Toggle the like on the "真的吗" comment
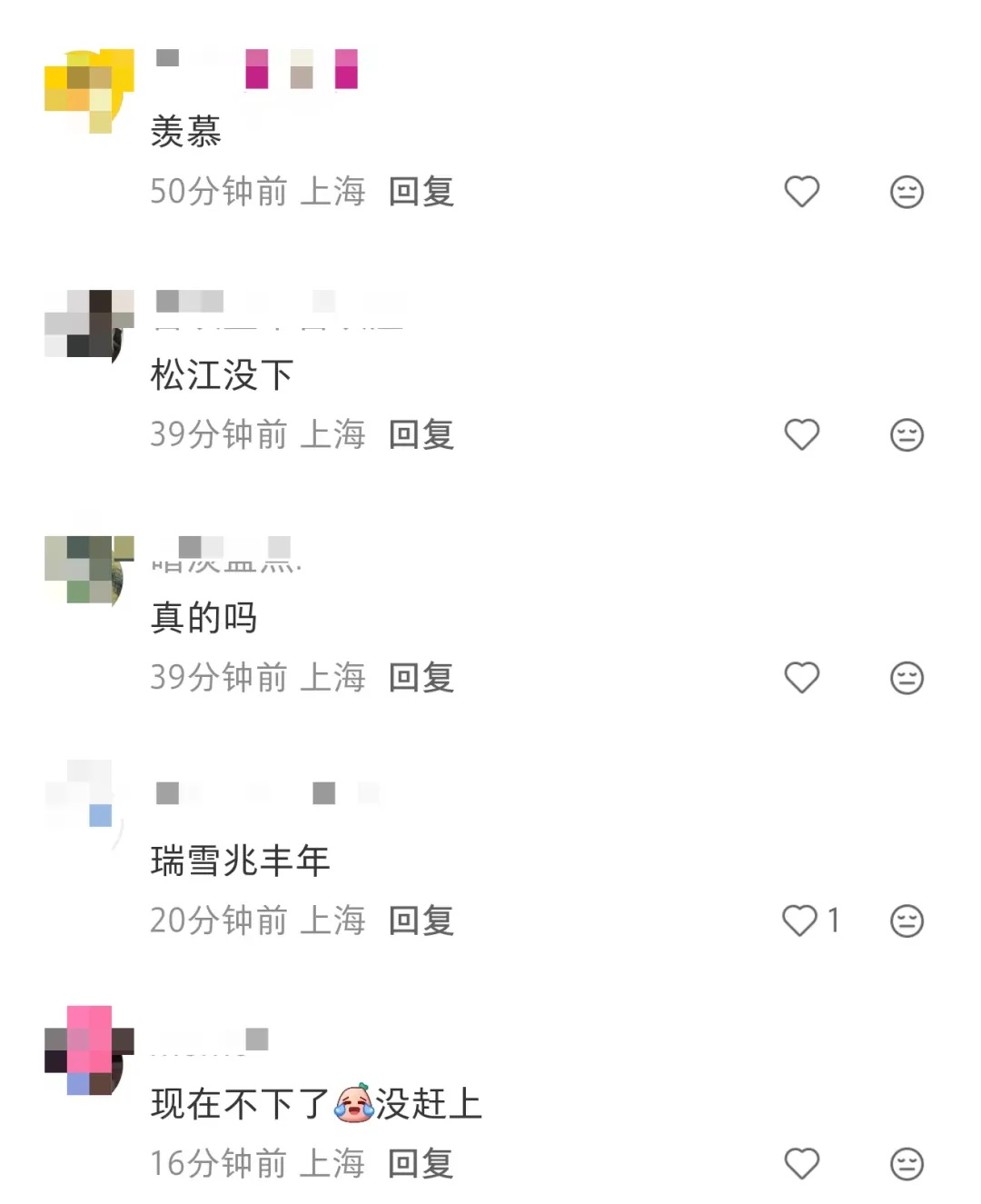Viewport: 981px width, 1204px height. point(801,678)
